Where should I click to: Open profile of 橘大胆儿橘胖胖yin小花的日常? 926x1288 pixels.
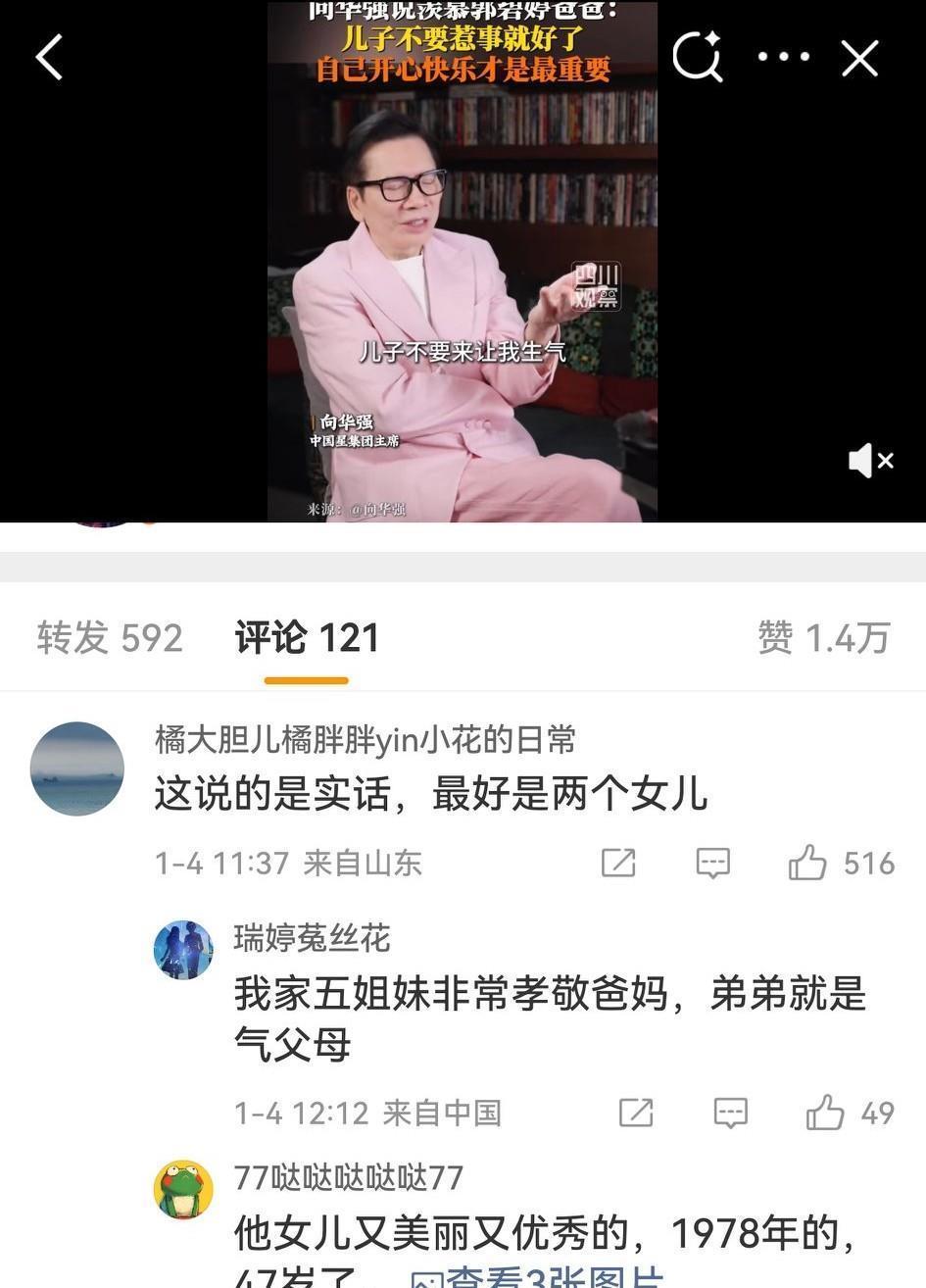click(77, 769)
